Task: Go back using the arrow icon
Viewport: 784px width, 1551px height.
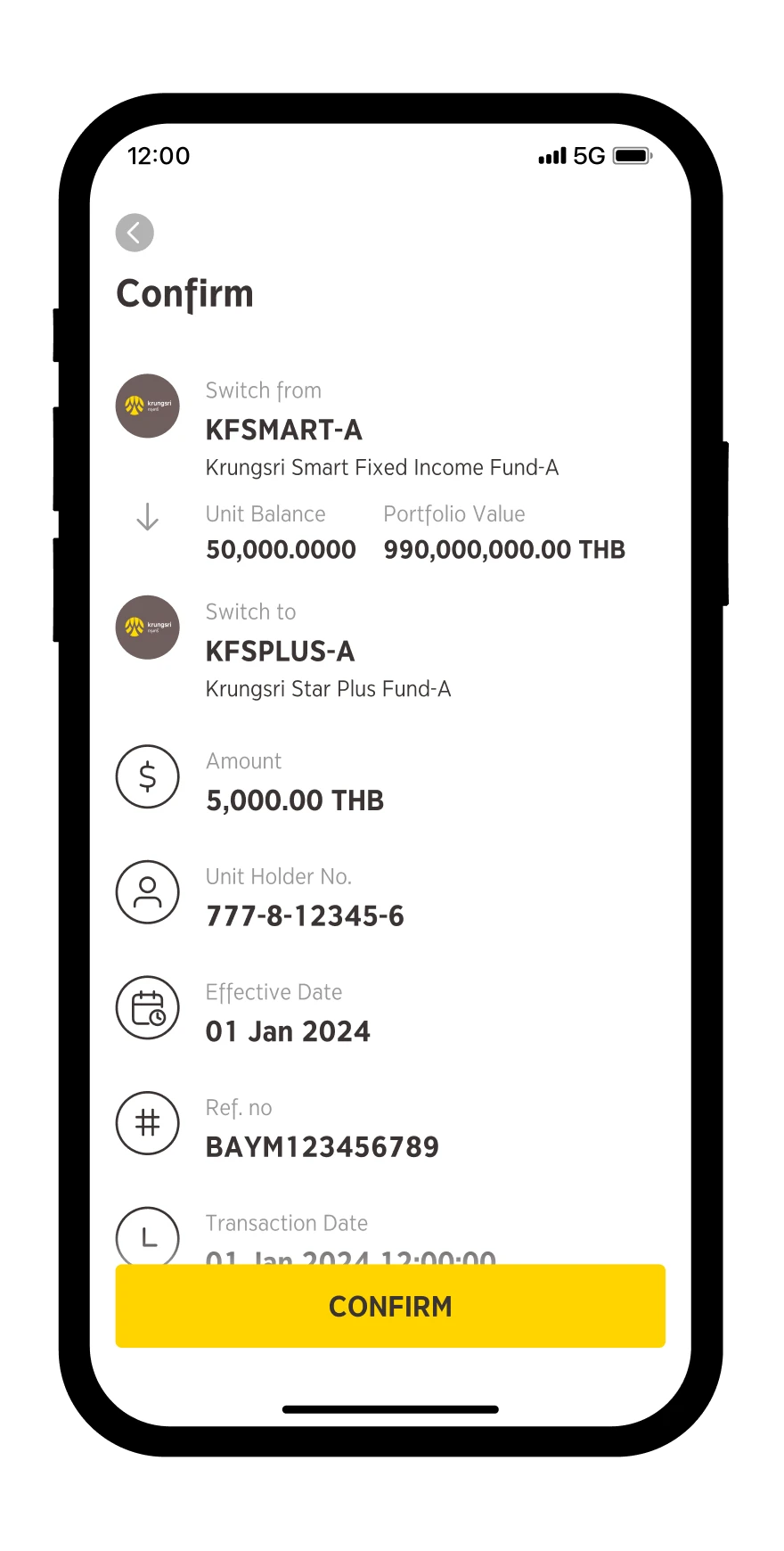Action: [x=135, y=233]
